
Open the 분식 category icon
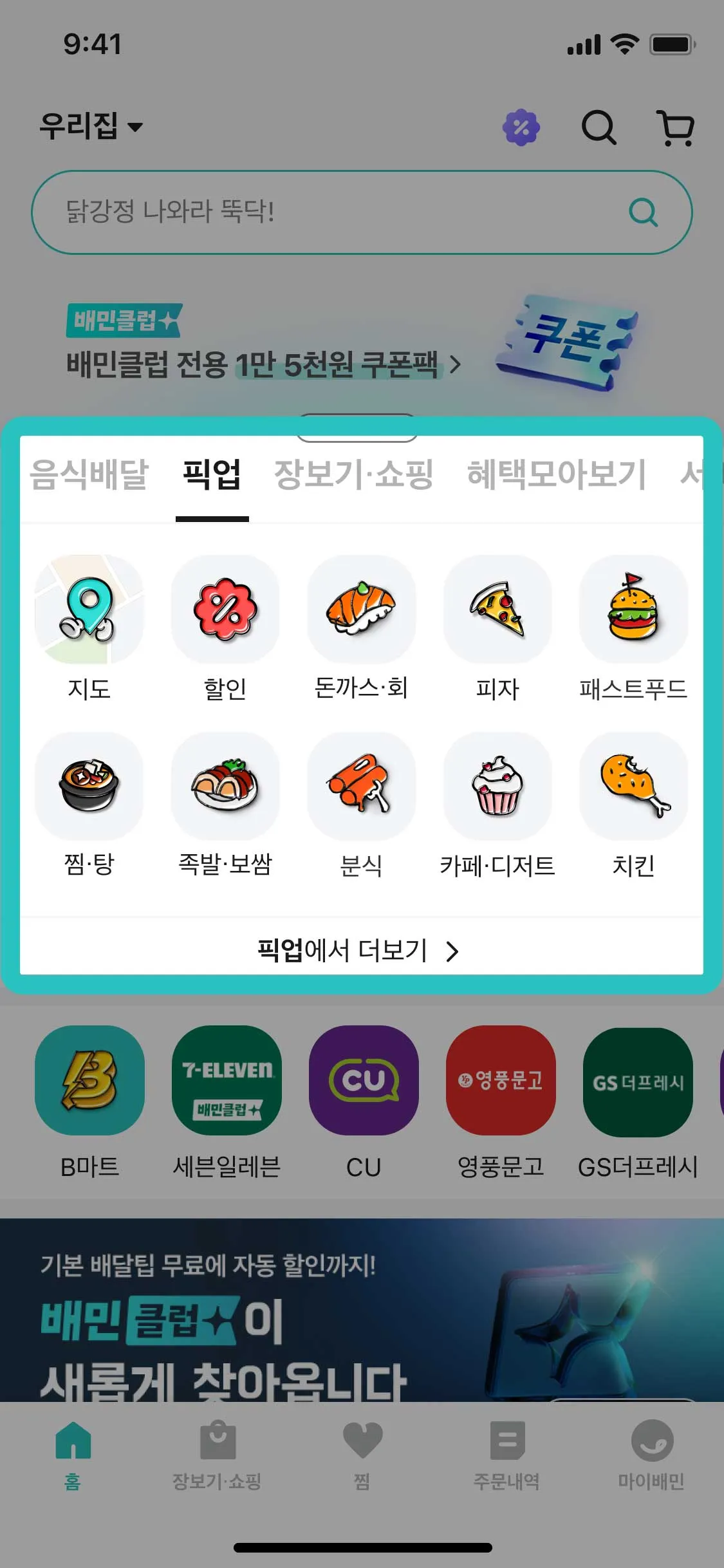[x=362, y=787]
